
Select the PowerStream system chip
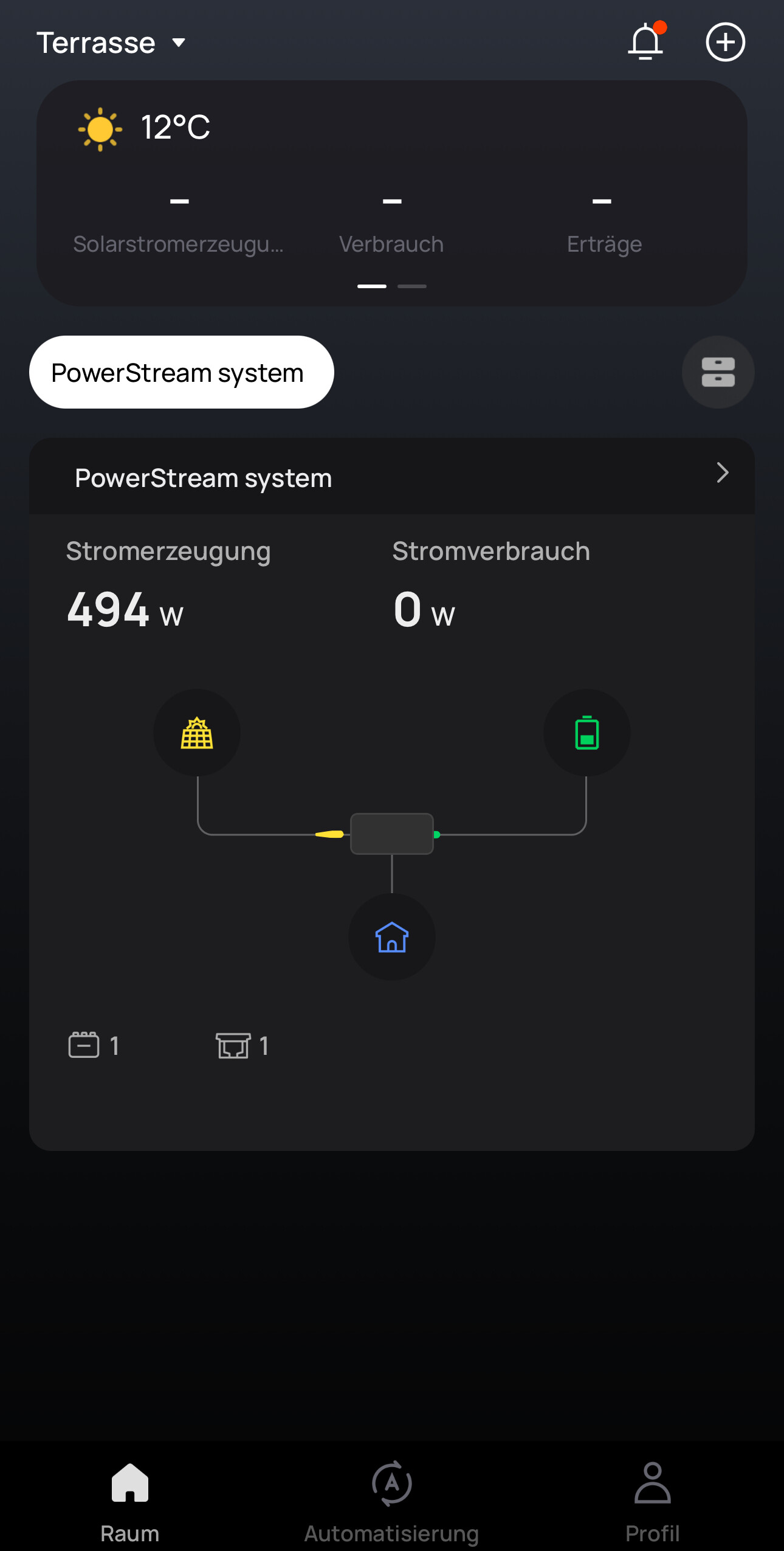click(x=181, y=372)
